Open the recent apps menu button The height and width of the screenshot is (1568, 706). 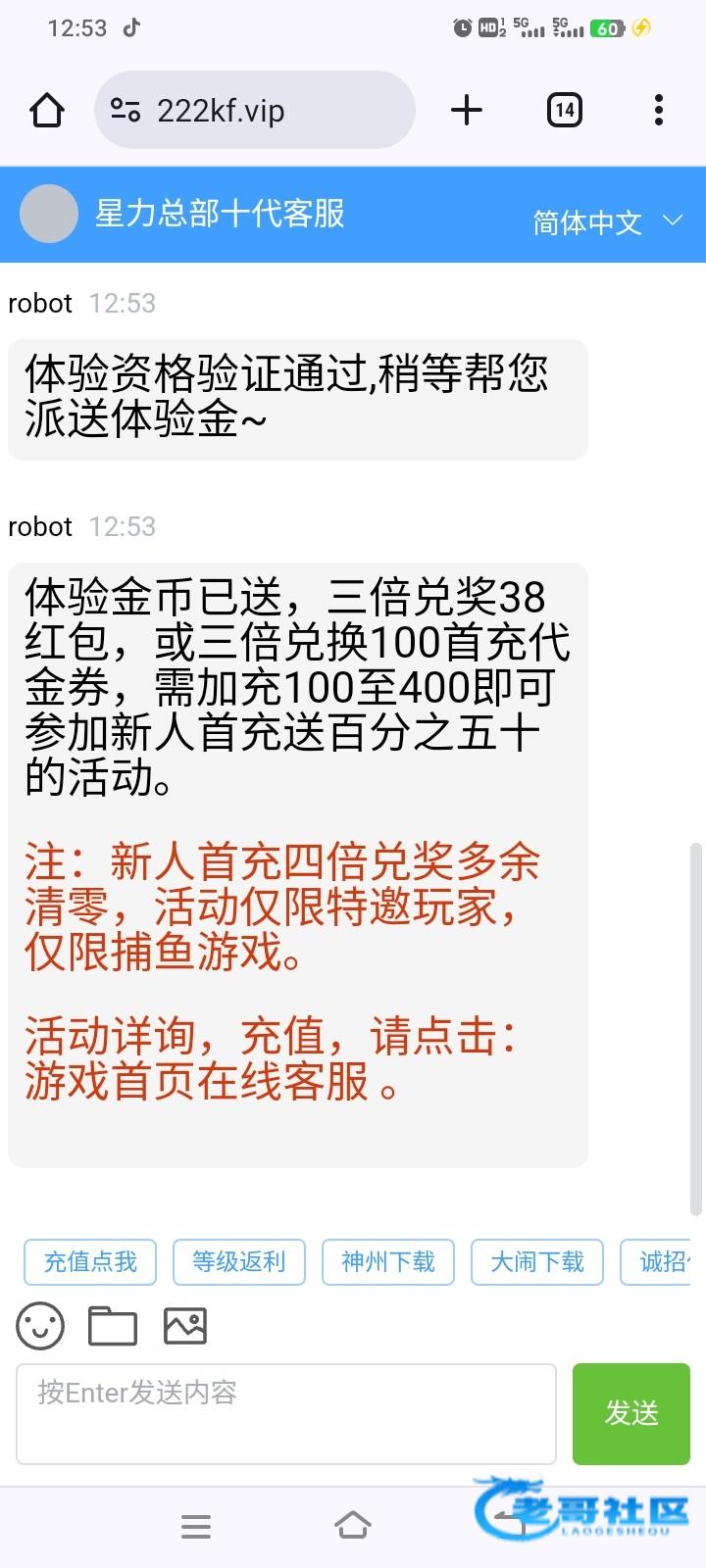(196, 1526)
